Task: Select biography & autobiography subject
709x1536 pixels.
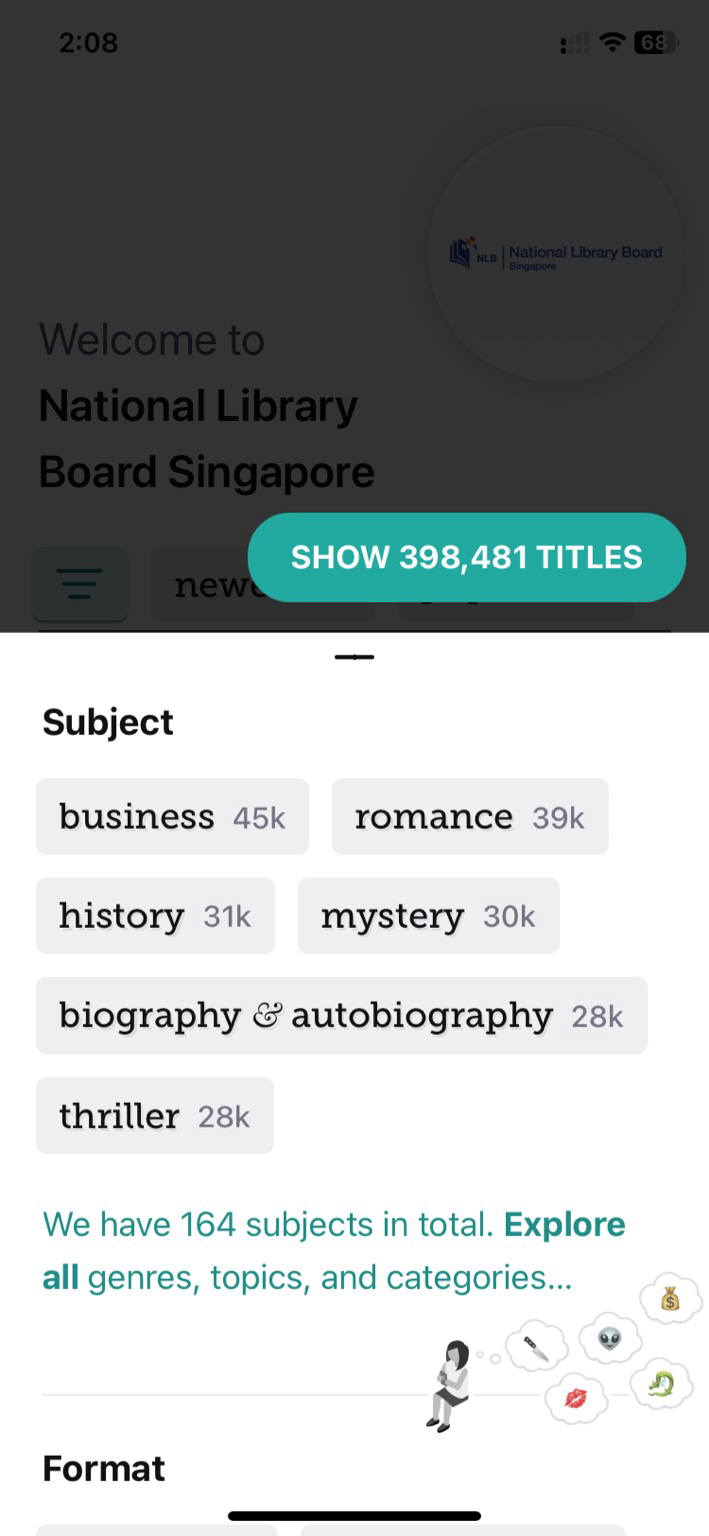Action: [x=341, y=1016]
